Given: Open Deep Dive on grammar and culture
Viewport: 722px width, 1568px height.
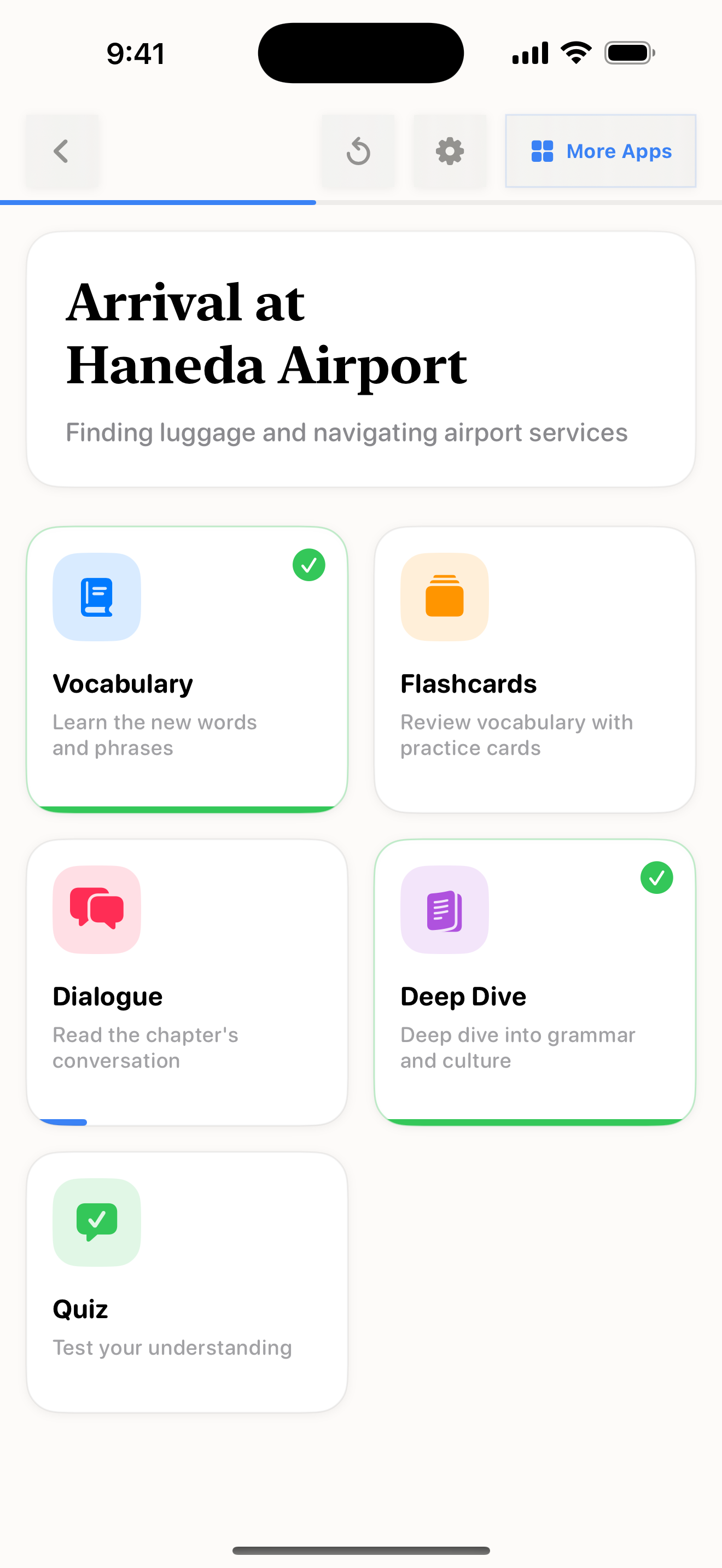Looking at the screenshot, I should pyautogui.click(x=534, y=982).
